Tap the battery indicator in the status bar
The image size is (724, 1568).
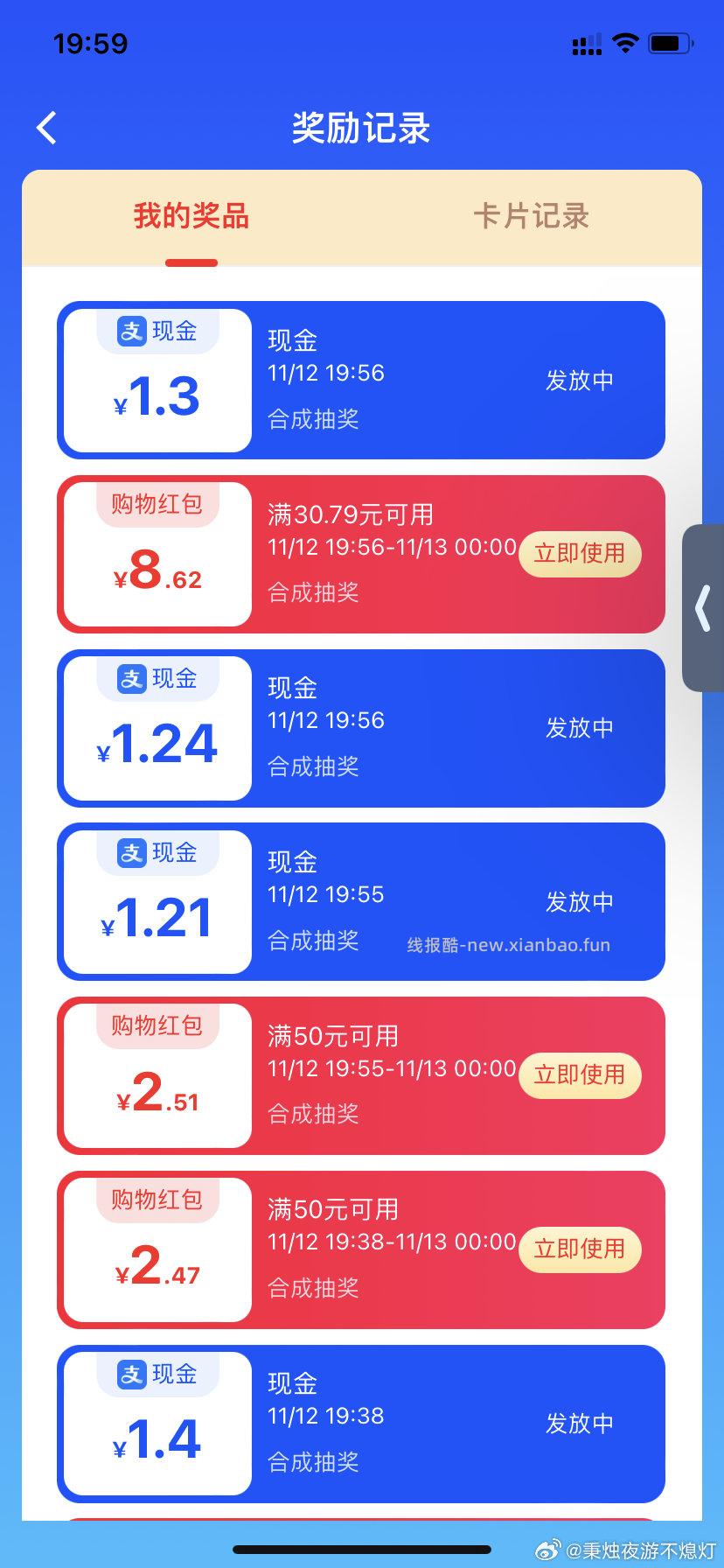(x=670, y=42)
